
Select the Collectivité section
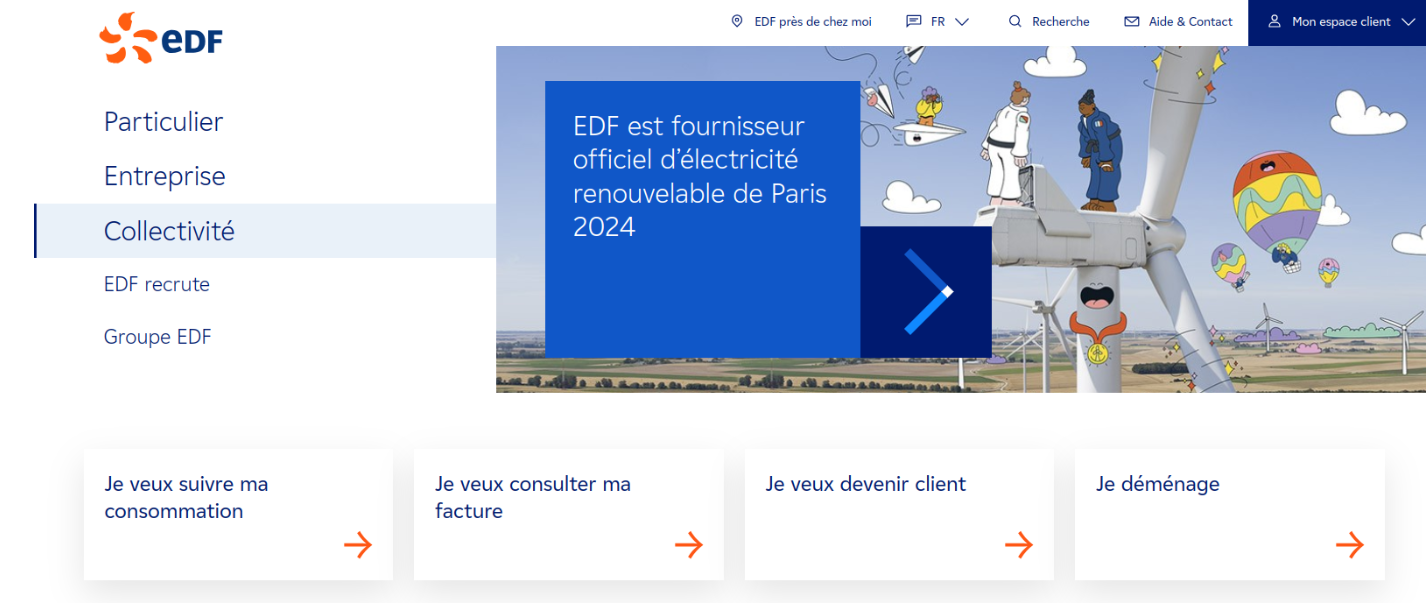169,231
